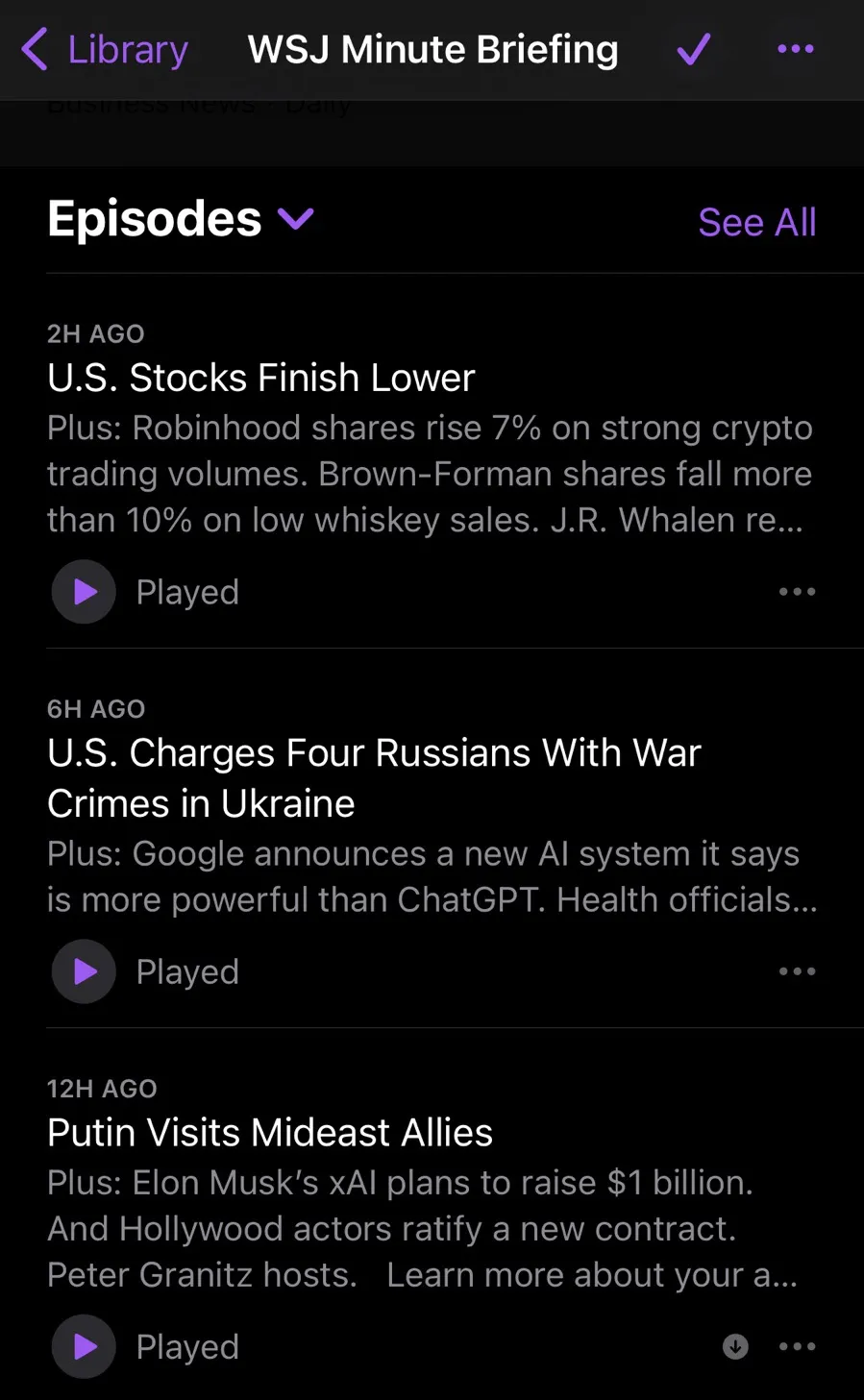Tap the following checkmark in the header

pyautogui.click(x=693, y=49)
